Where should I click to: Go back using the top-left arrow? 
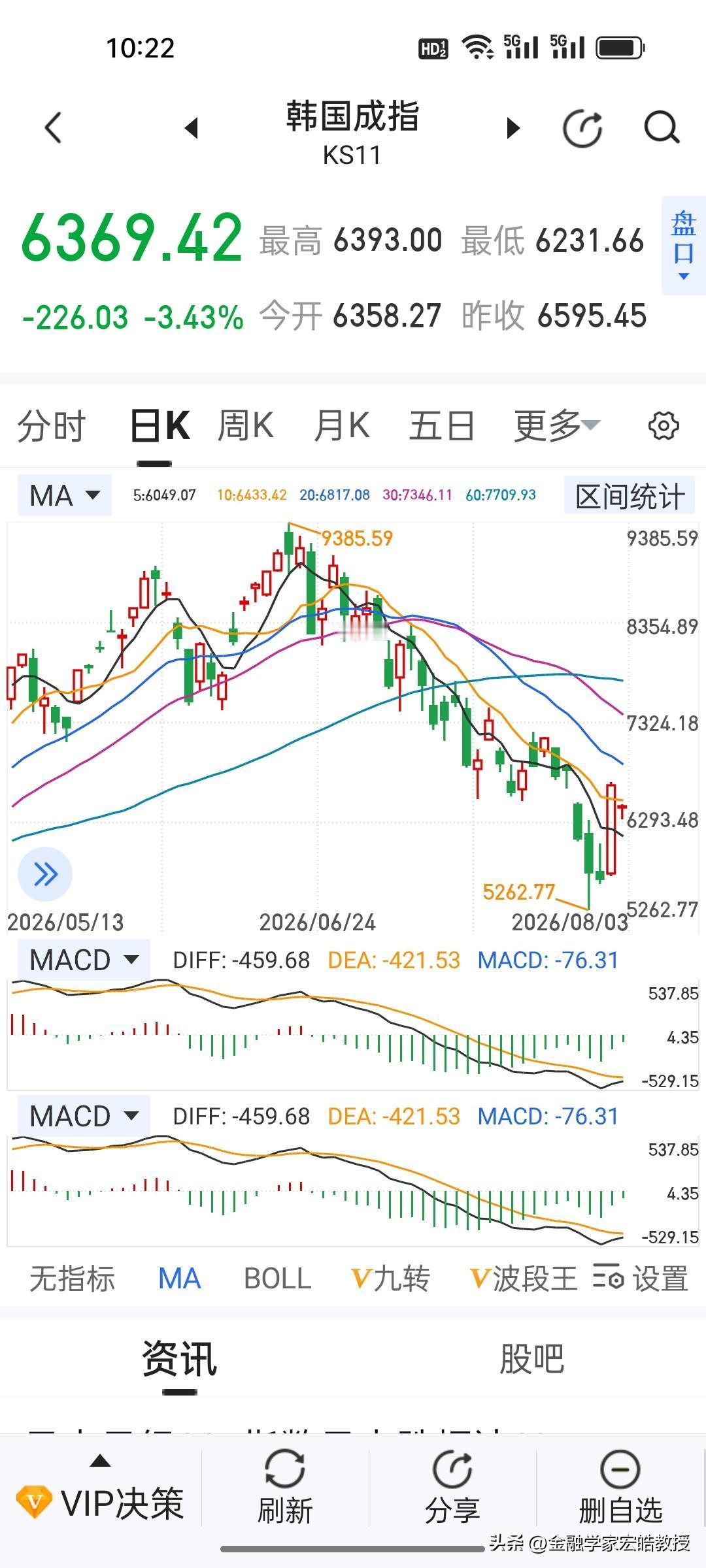tap(54, 127)
